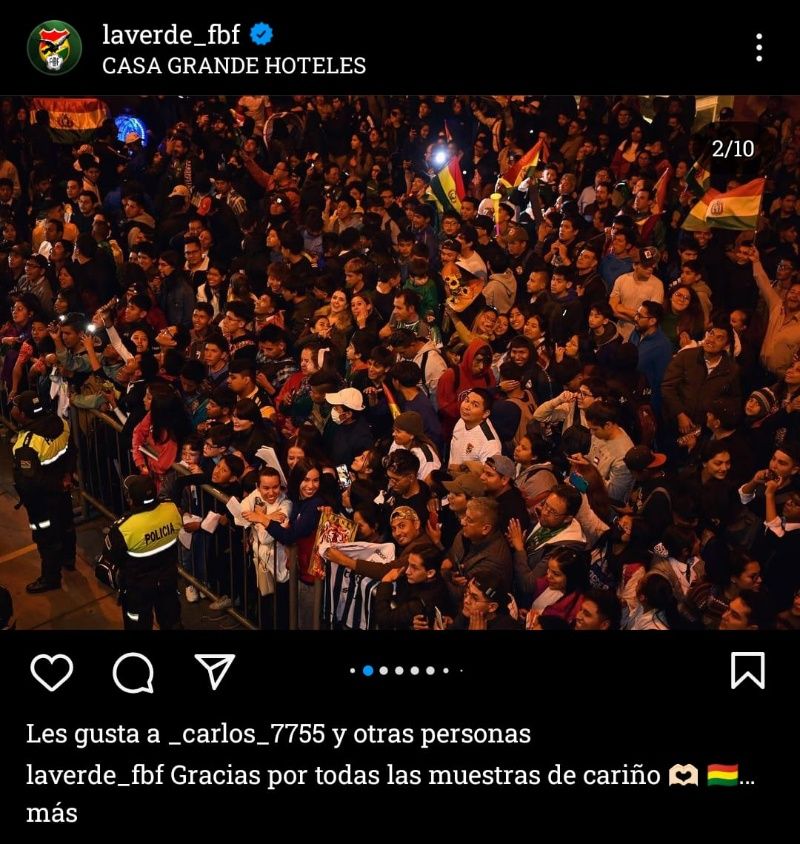Image resolution: width=800 pixels, height=844 pixels.
Task: Expand caption by tapping más
Action: pyautogui.click(x=52, y=812)
